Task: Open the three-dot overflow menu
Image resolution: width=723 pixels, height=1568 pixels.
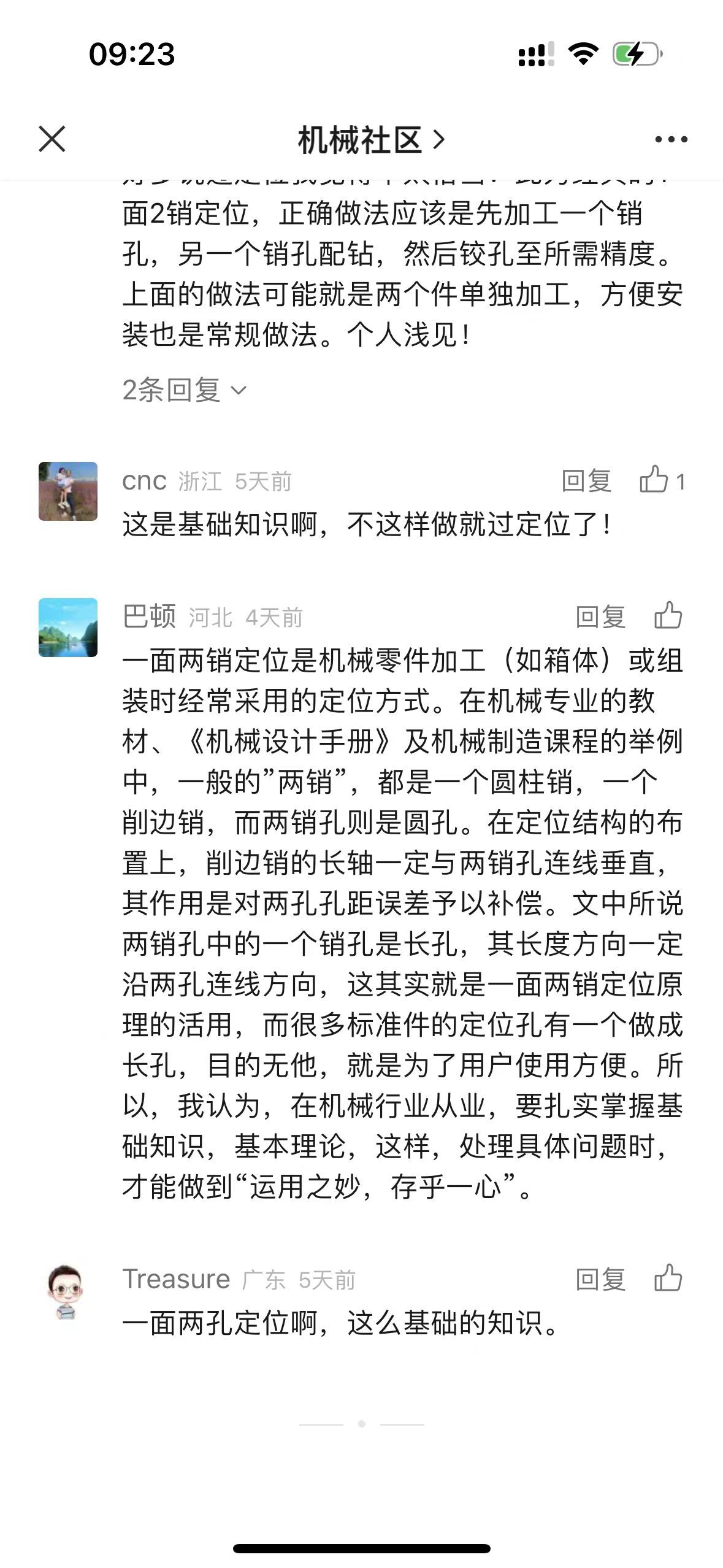Action: click(x=671, y=140)
